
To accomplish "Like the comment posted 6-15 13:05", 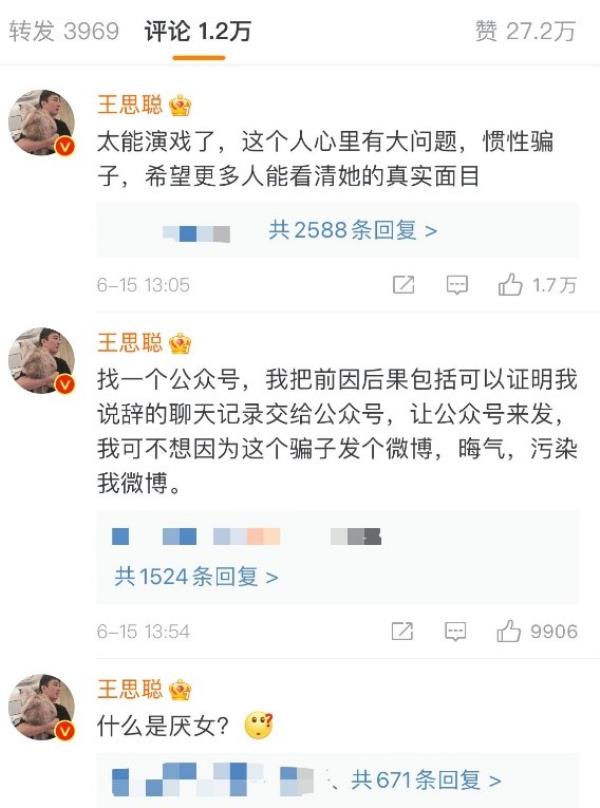I will click(512, 285).
